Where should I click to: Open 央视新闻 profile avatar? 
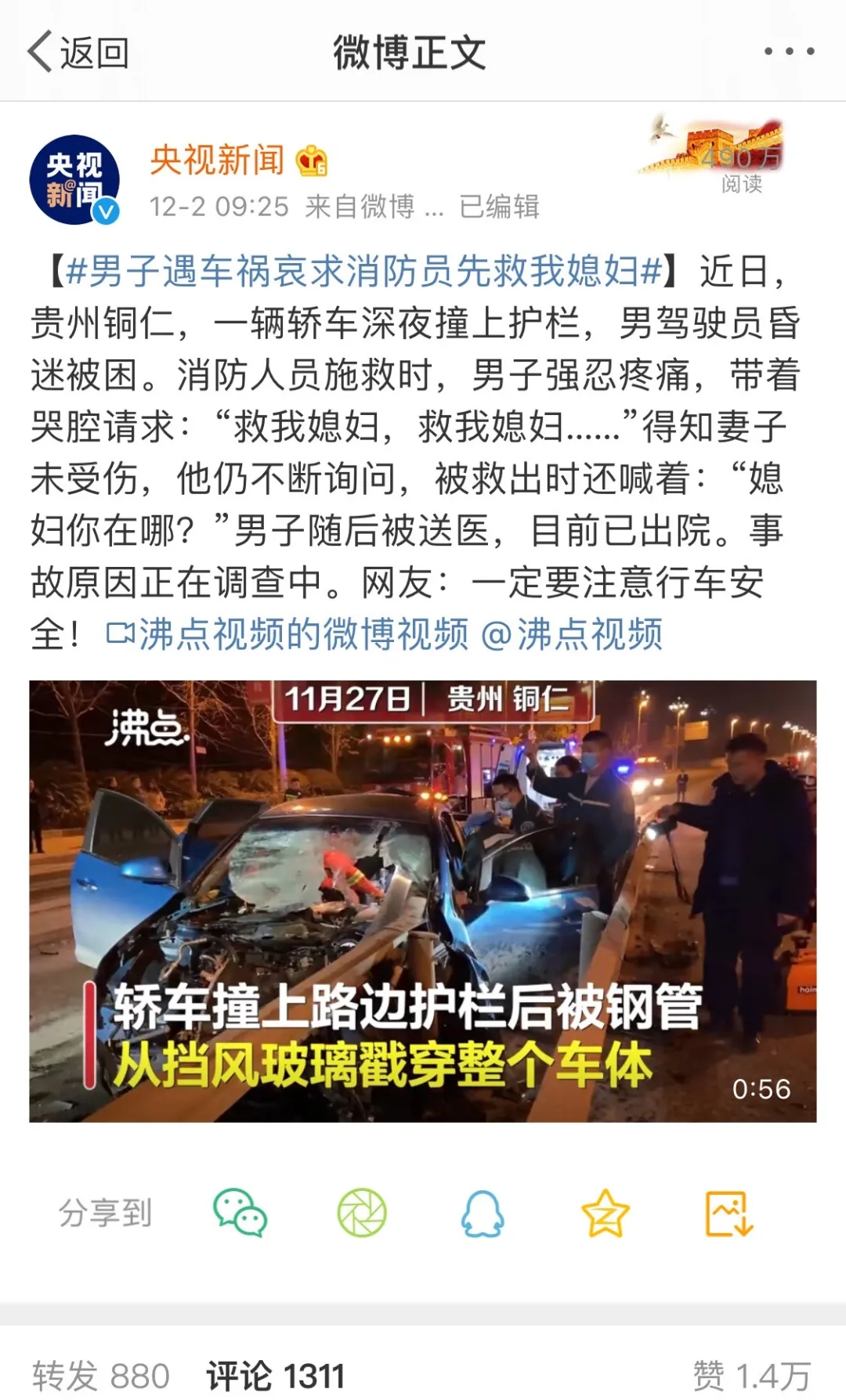click(x=74, y=180)
